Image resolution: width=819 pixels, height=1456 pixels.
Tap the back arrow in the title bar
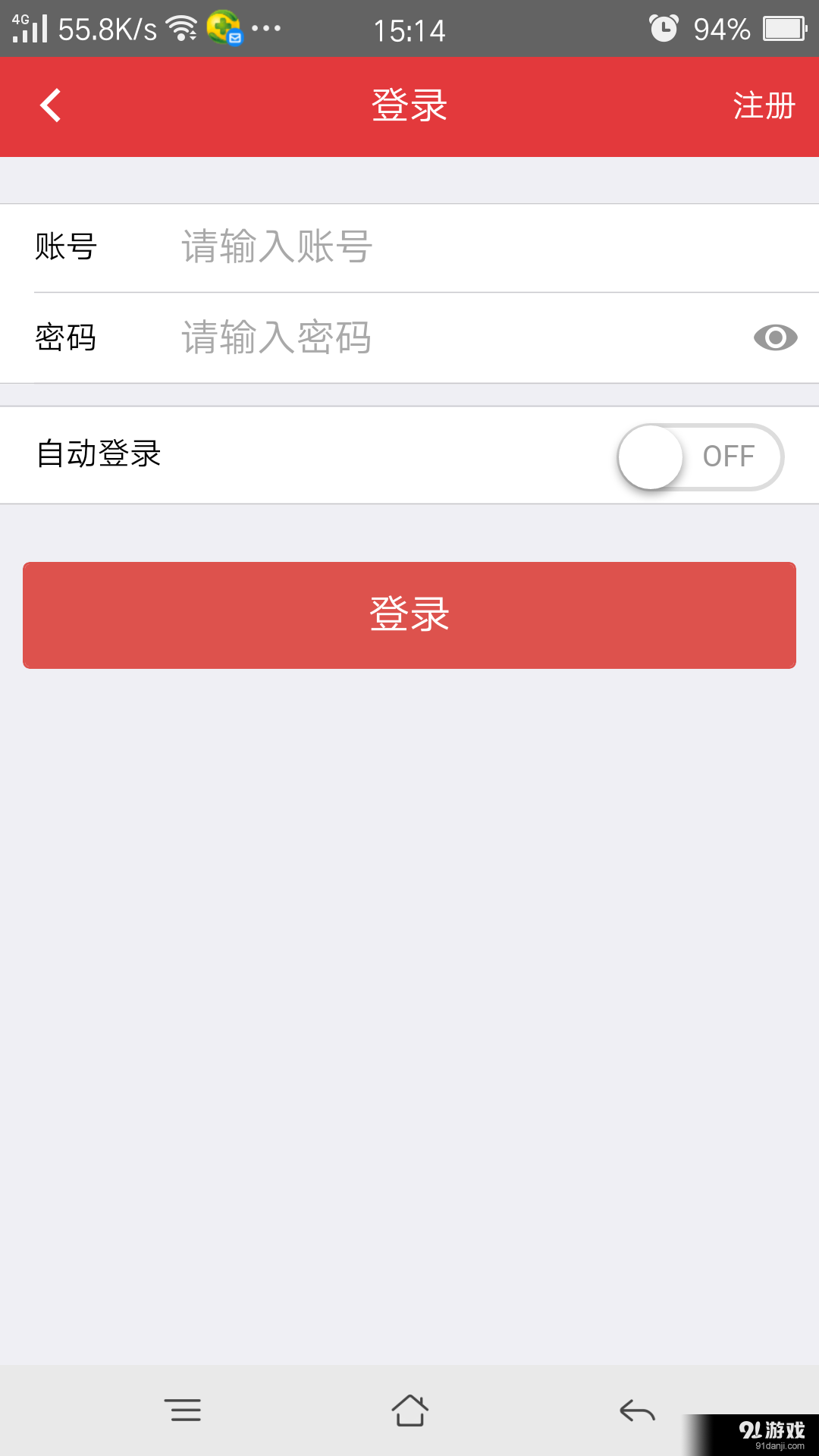point(50,105)
